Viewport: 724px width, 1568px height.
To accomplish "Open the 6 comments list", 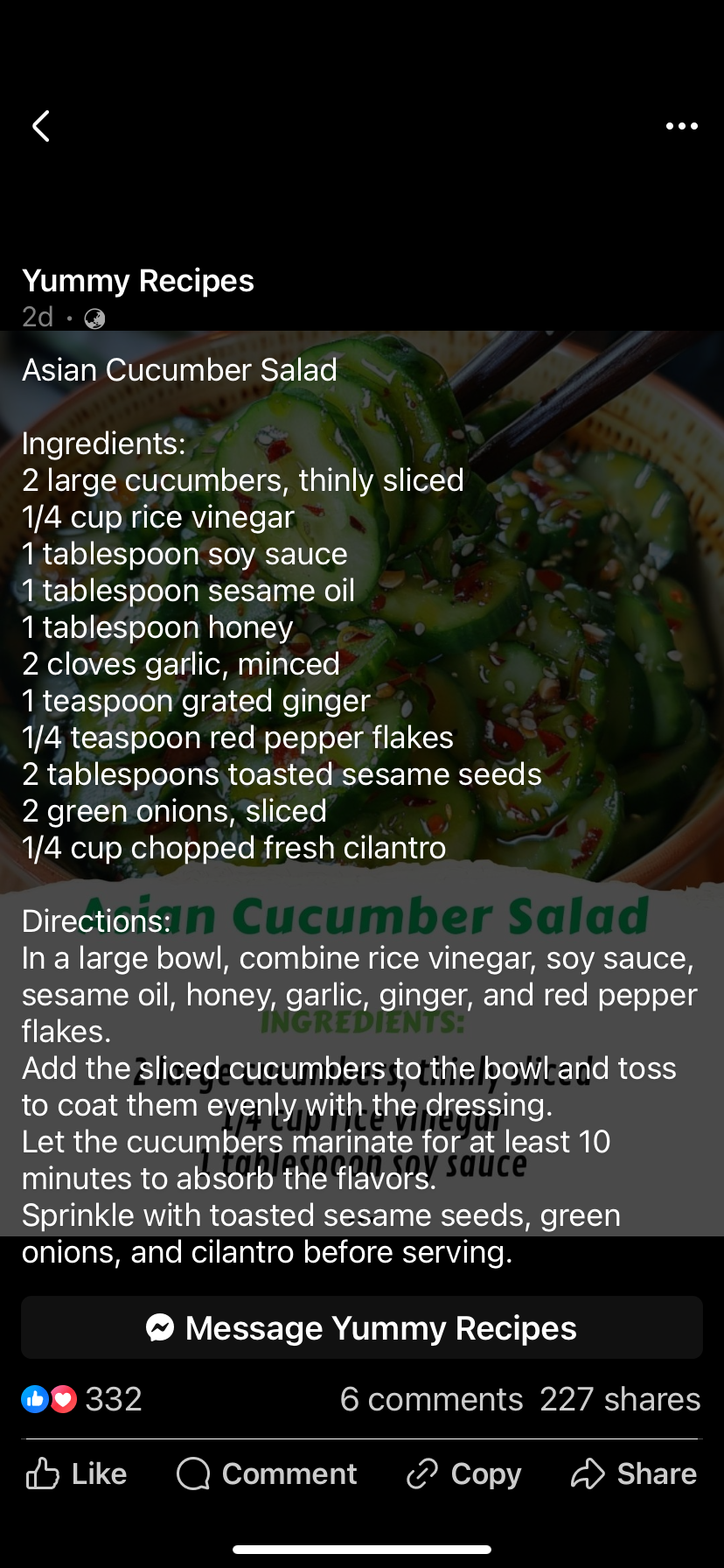I will [x=431, y=1399].
